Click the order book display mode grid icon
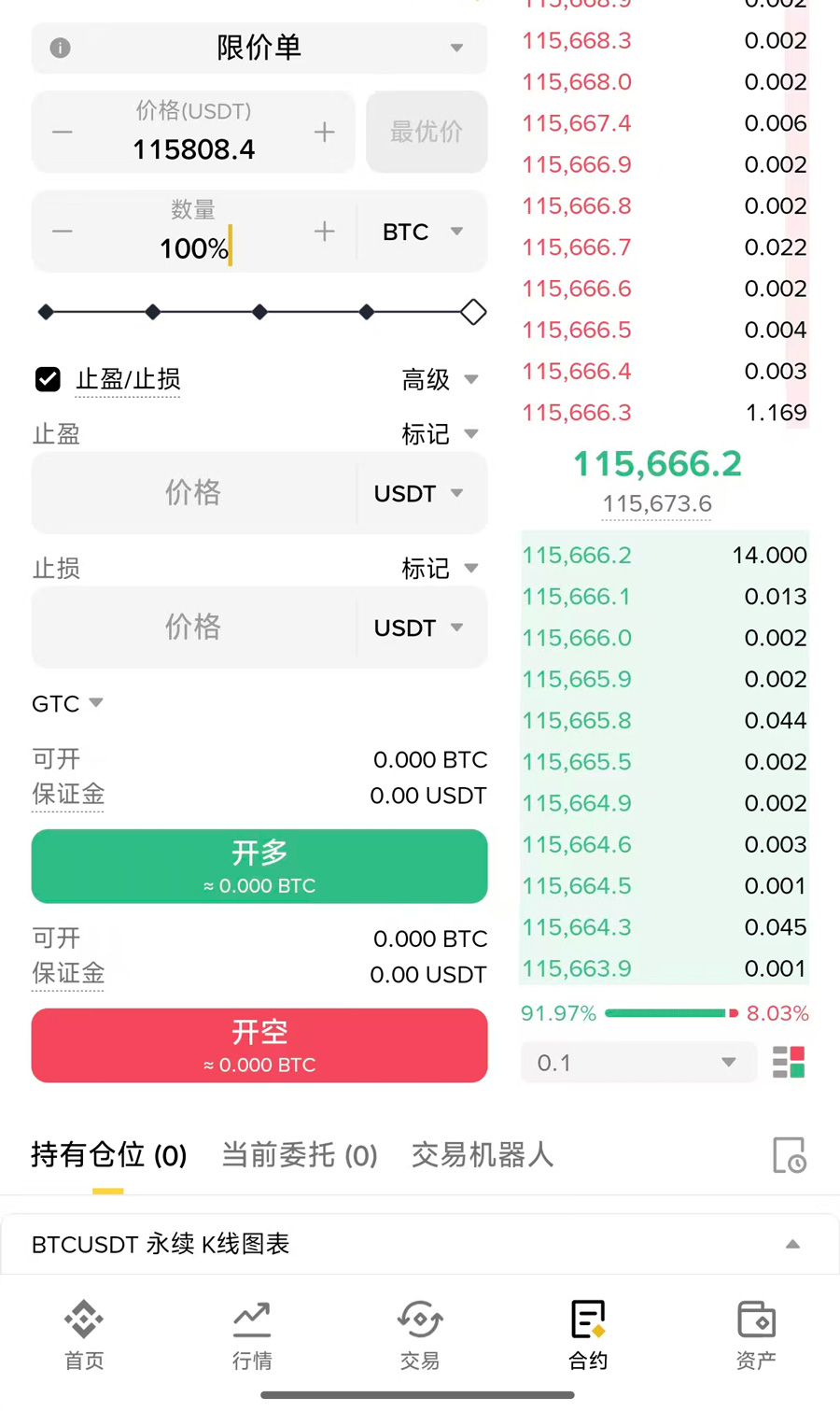 point(789,1062)
